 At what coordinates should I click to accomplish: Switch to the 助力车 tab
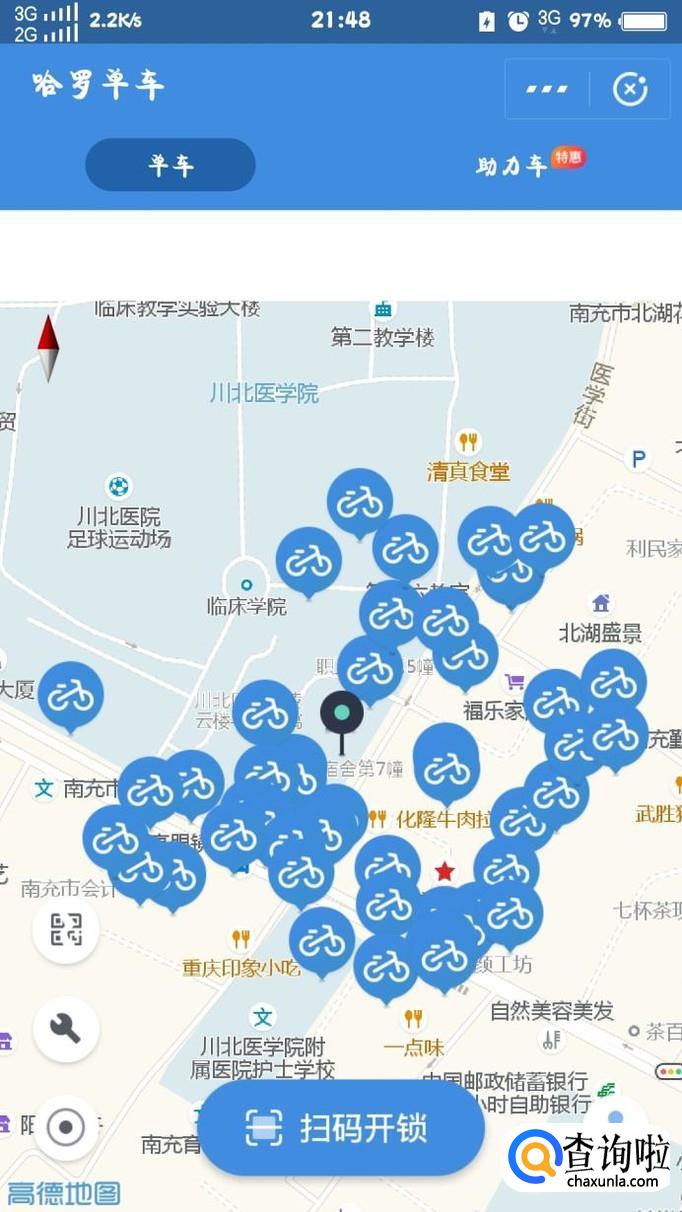tap(511, 166)
